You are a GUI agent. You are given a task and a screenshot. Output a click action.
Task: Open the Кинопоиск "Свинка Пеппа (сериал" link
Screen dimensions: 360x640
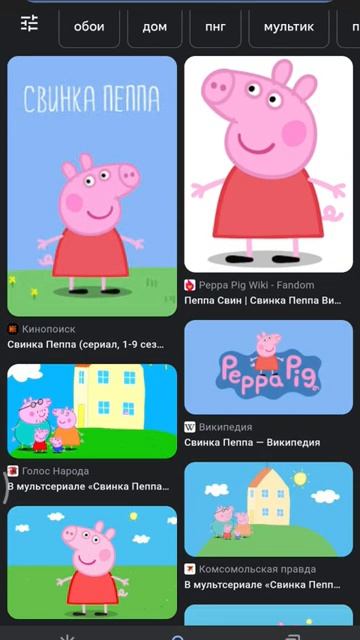[86, 344]
